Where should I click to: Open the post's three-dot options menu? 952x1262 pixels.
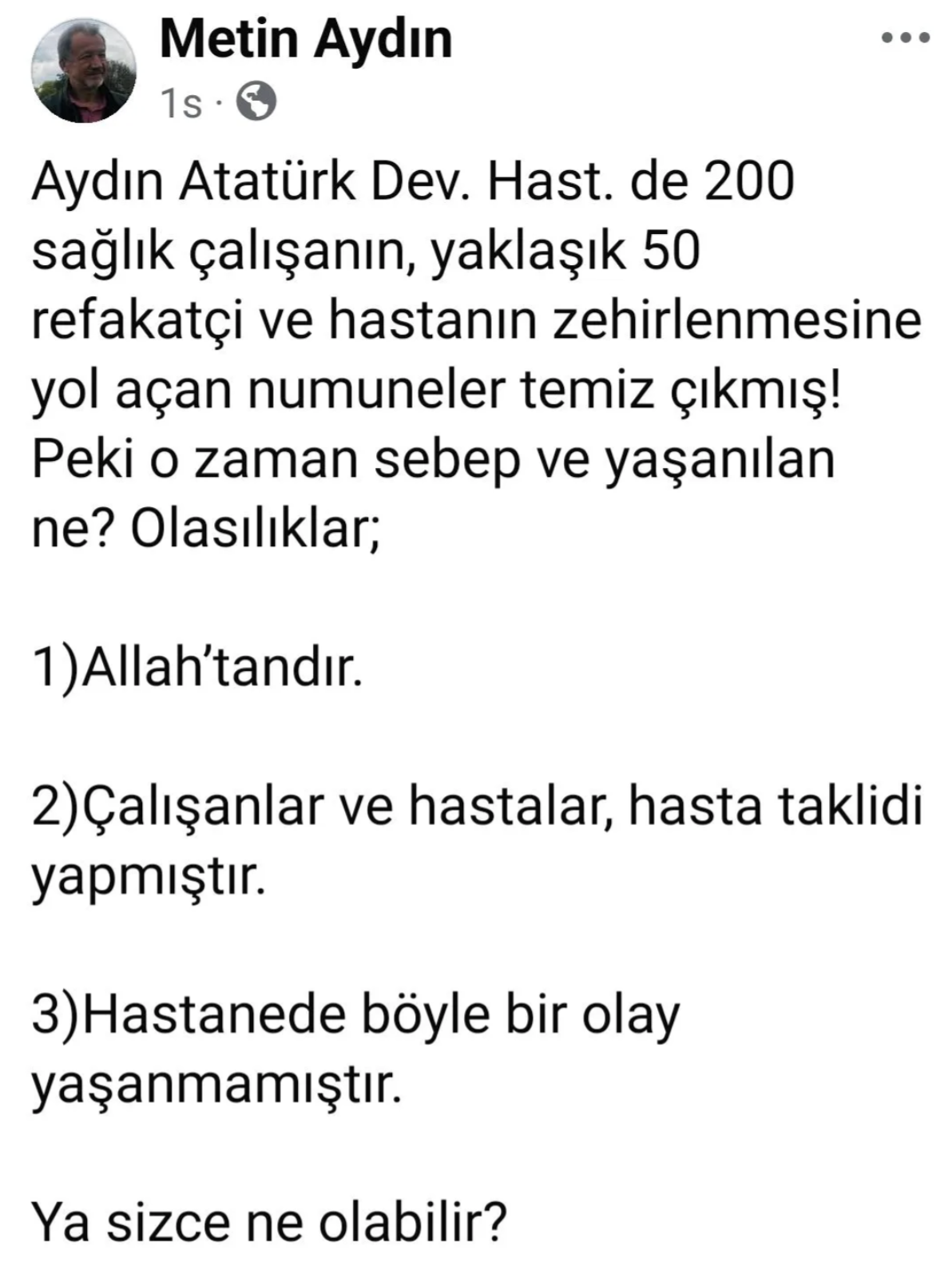coord(906,38)
